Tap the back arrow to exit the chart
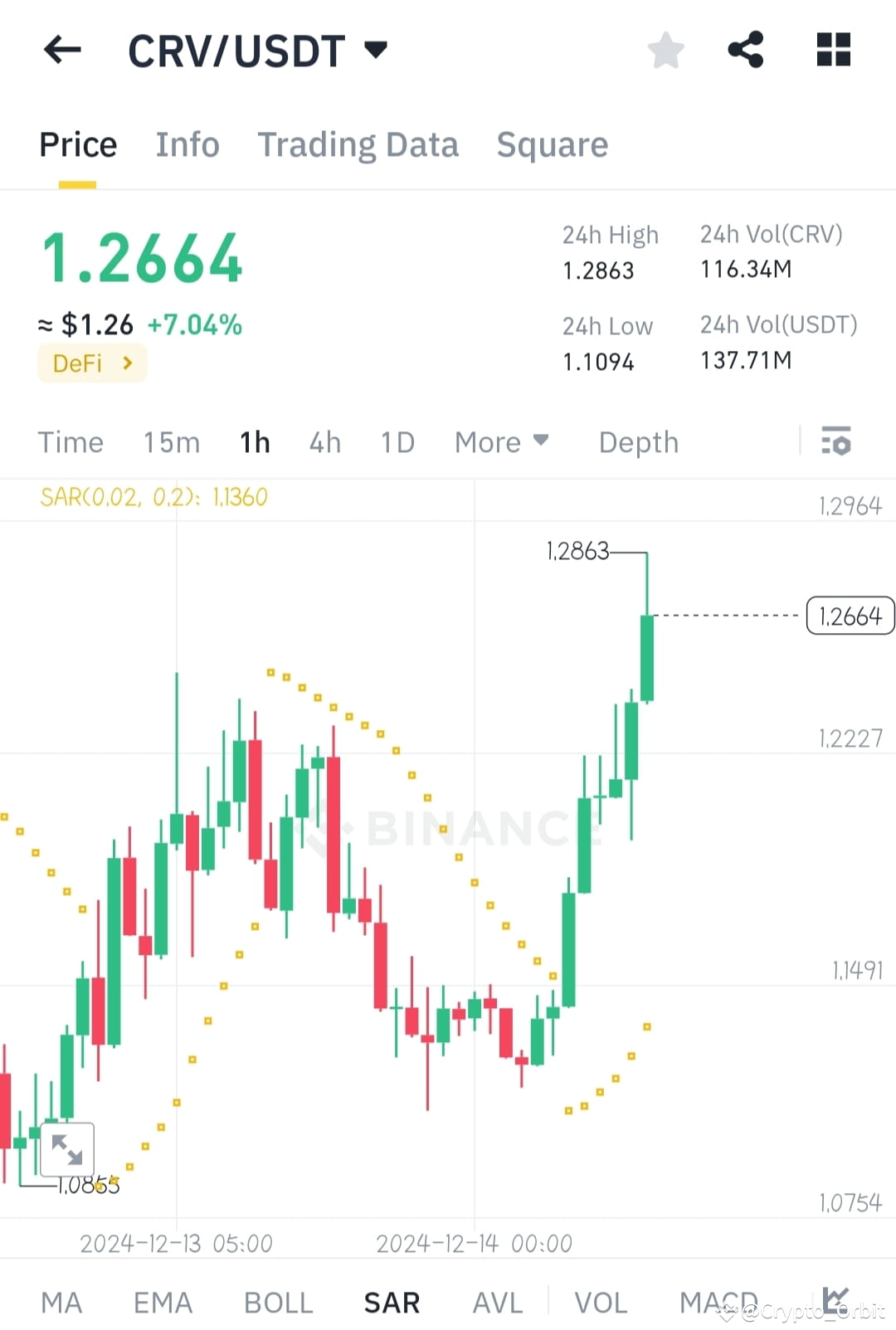The width and height of the screenshot is (896, 1330). (62, 50)
